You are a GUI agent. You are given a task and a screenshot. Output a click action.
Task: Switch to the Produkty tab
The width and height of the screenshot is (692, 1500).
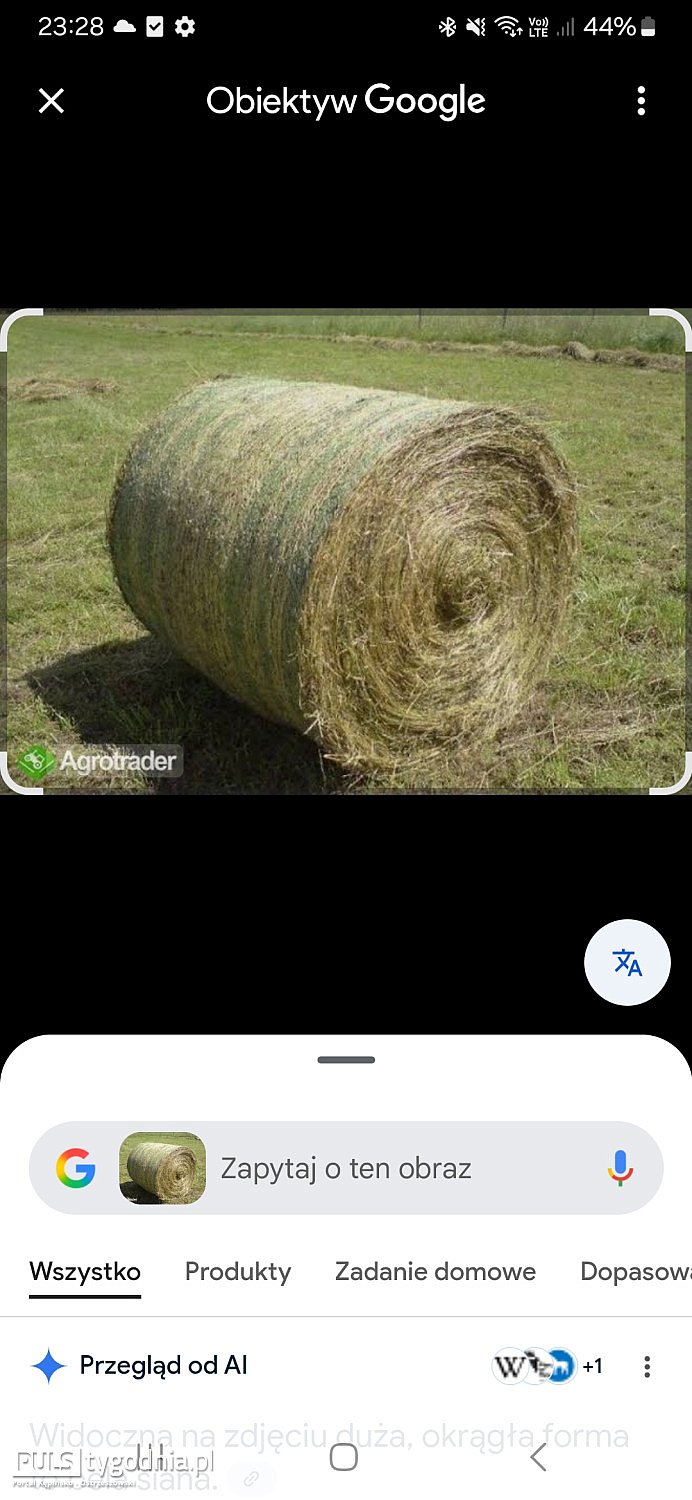(x=238, y=1272)
